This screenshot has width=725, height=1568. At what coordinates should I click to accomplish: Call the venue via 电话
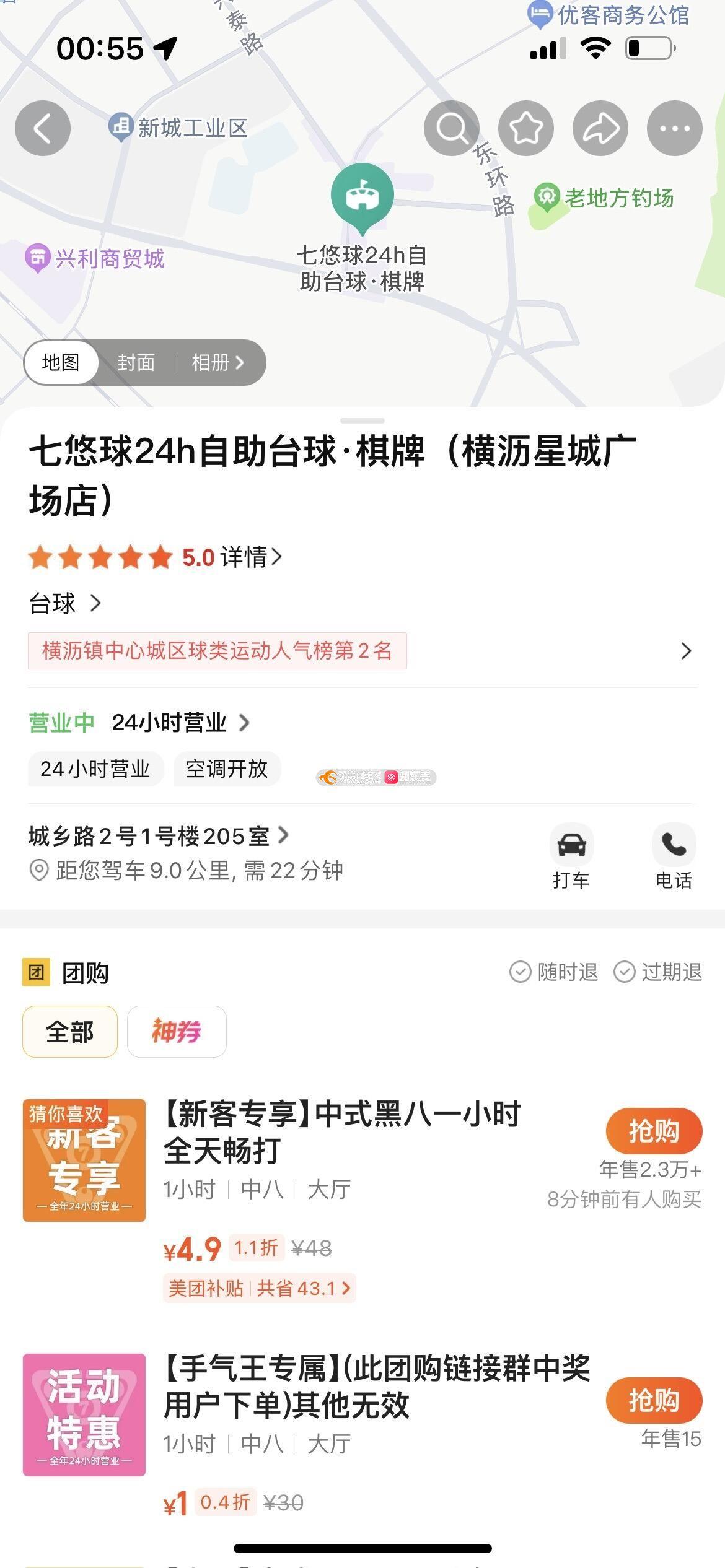point(674,856)
